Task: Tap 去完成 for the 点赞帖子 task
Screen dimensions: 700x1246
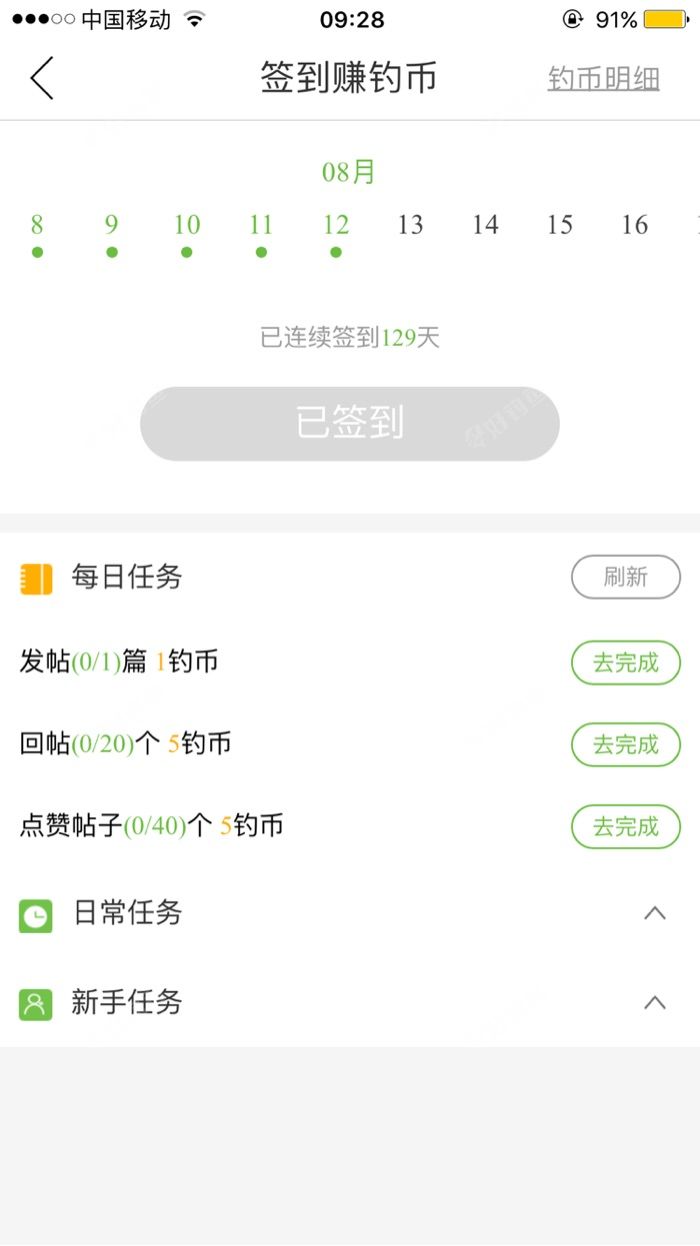Action: pos(625,826)
